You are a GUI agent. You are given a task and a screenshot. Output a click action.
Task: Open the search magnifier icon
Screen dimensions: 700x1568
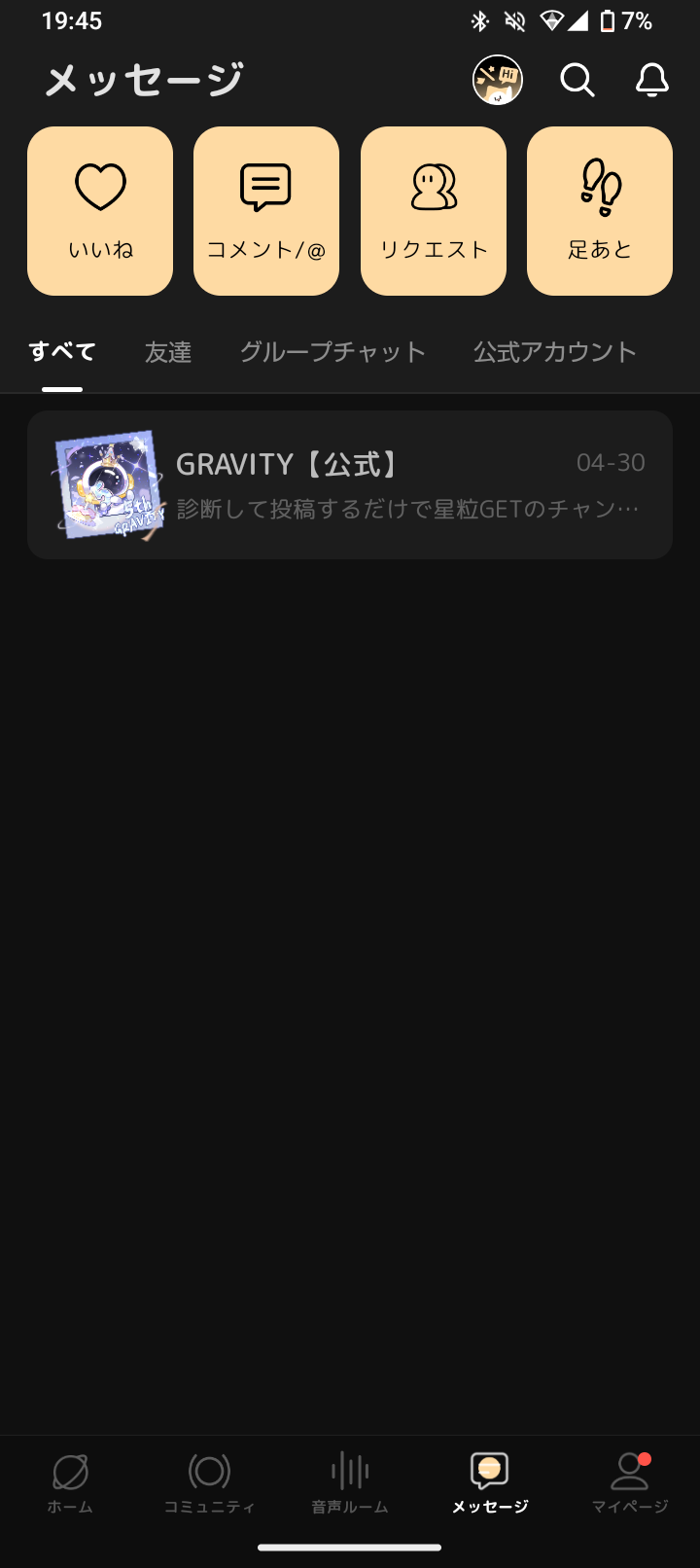[577, 80]
